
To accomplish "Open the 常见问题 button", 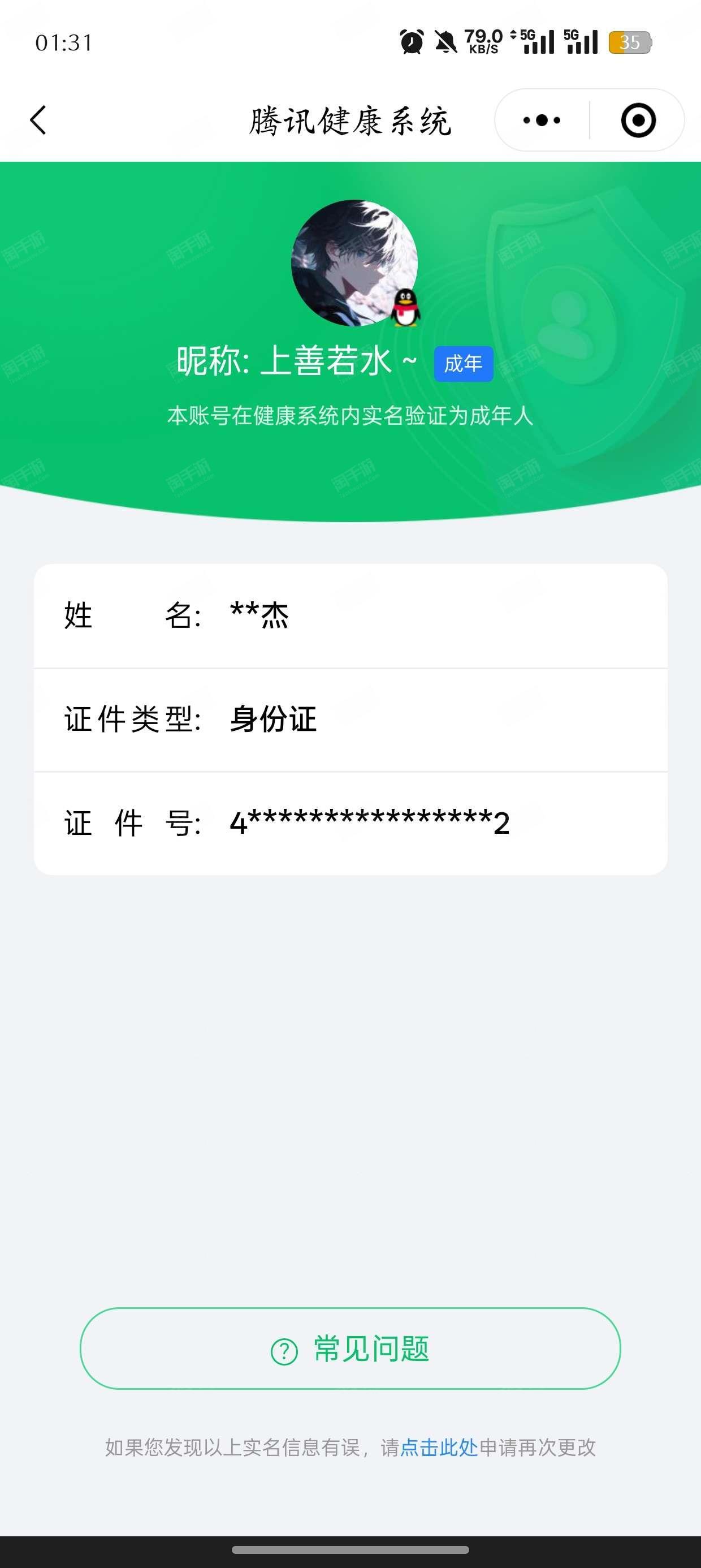I will tap(350, 1349).
